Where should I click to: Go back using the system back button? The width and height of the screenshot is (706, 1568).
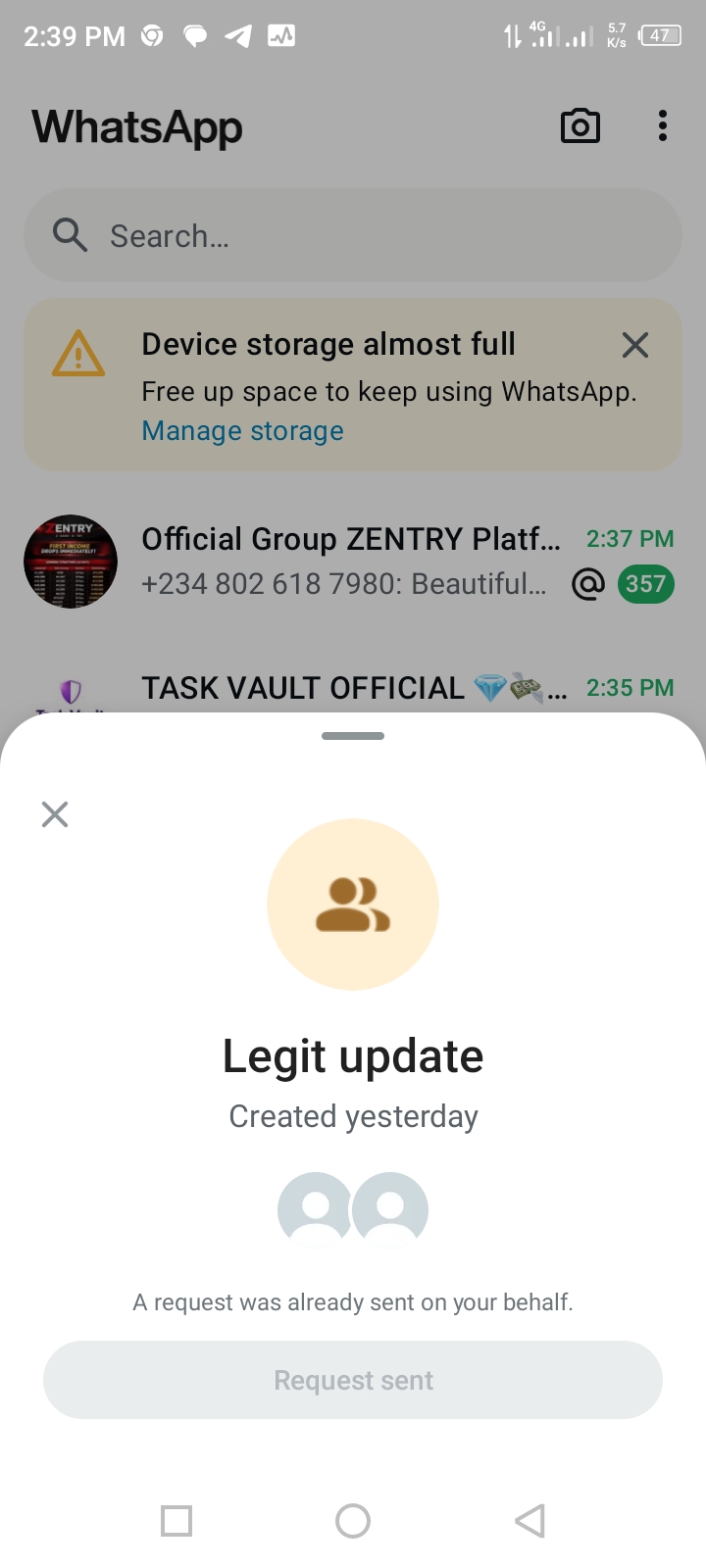click(x=529, y=1521)
